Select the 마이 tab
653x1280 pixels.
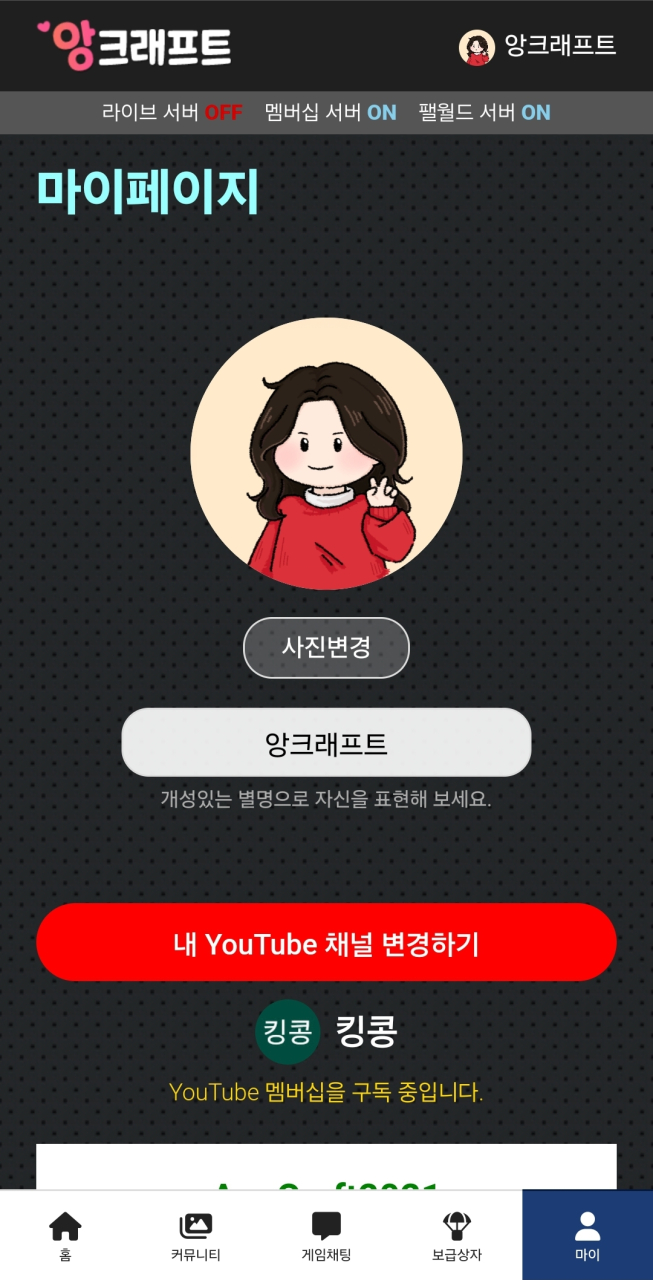tap(587, 1235)
